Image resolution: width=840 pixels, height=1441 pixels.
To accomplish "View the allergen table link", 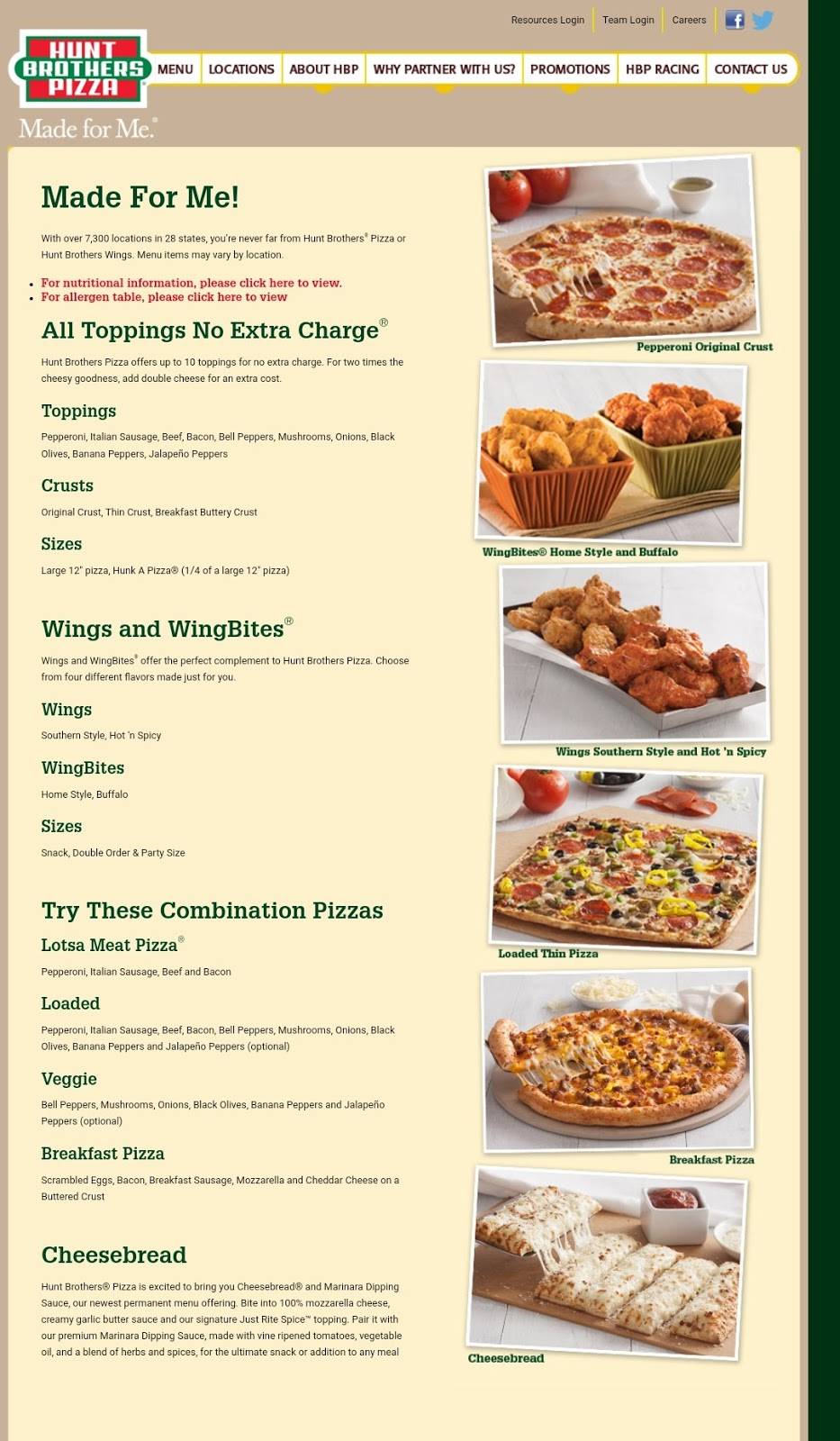I will [164, 297].
